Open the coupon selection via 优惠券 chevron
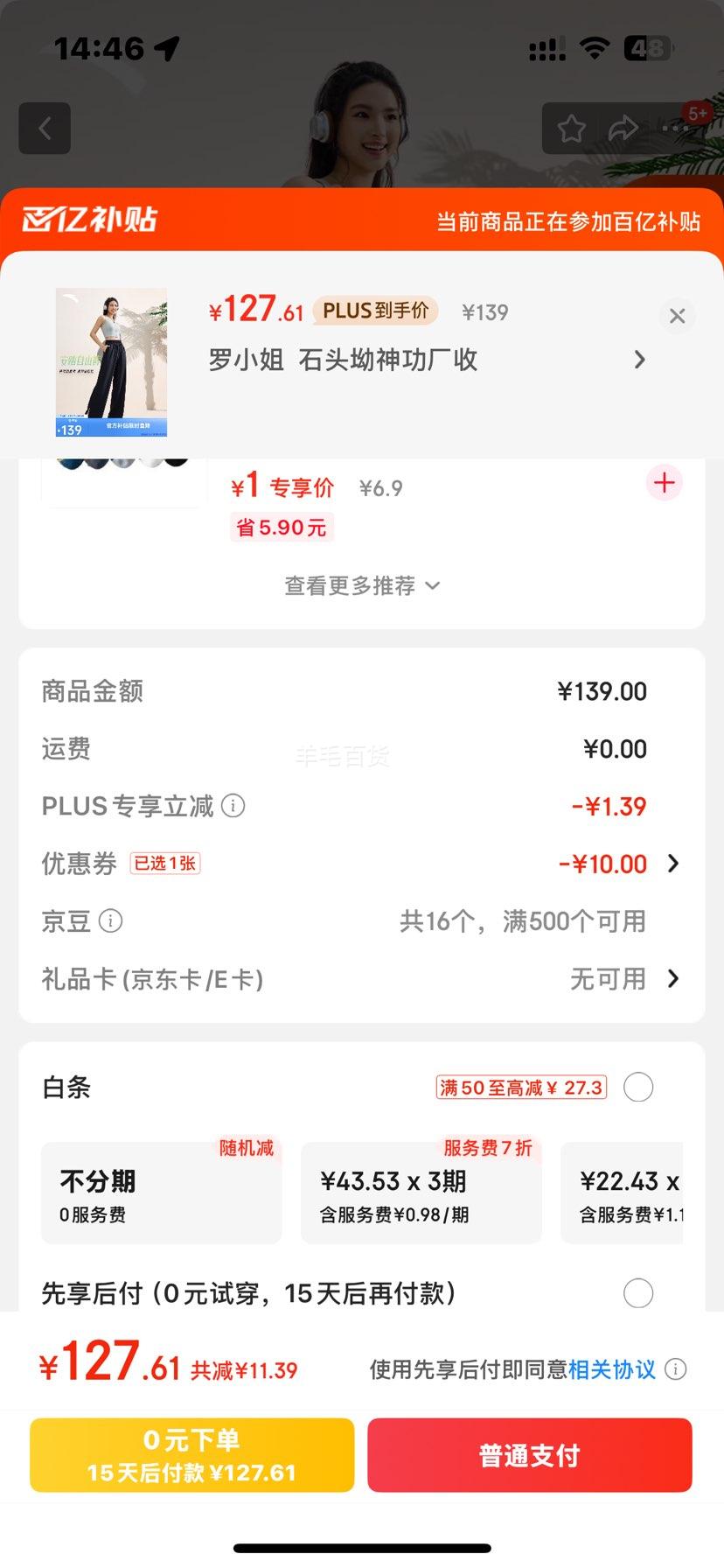724x1568 pixels. 672,864
